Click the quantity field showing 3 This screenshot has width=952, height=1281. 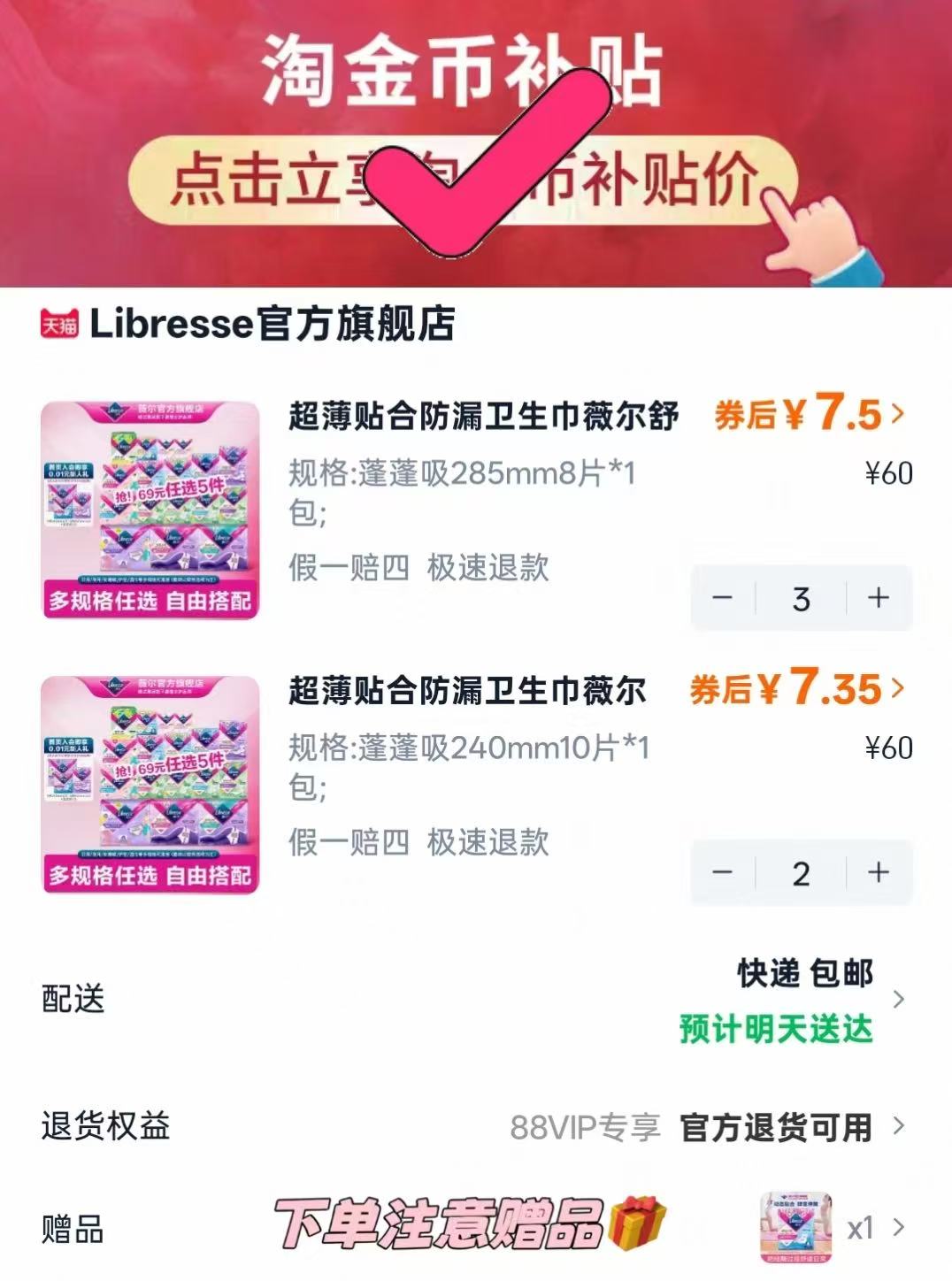click(x=801, y=599)
